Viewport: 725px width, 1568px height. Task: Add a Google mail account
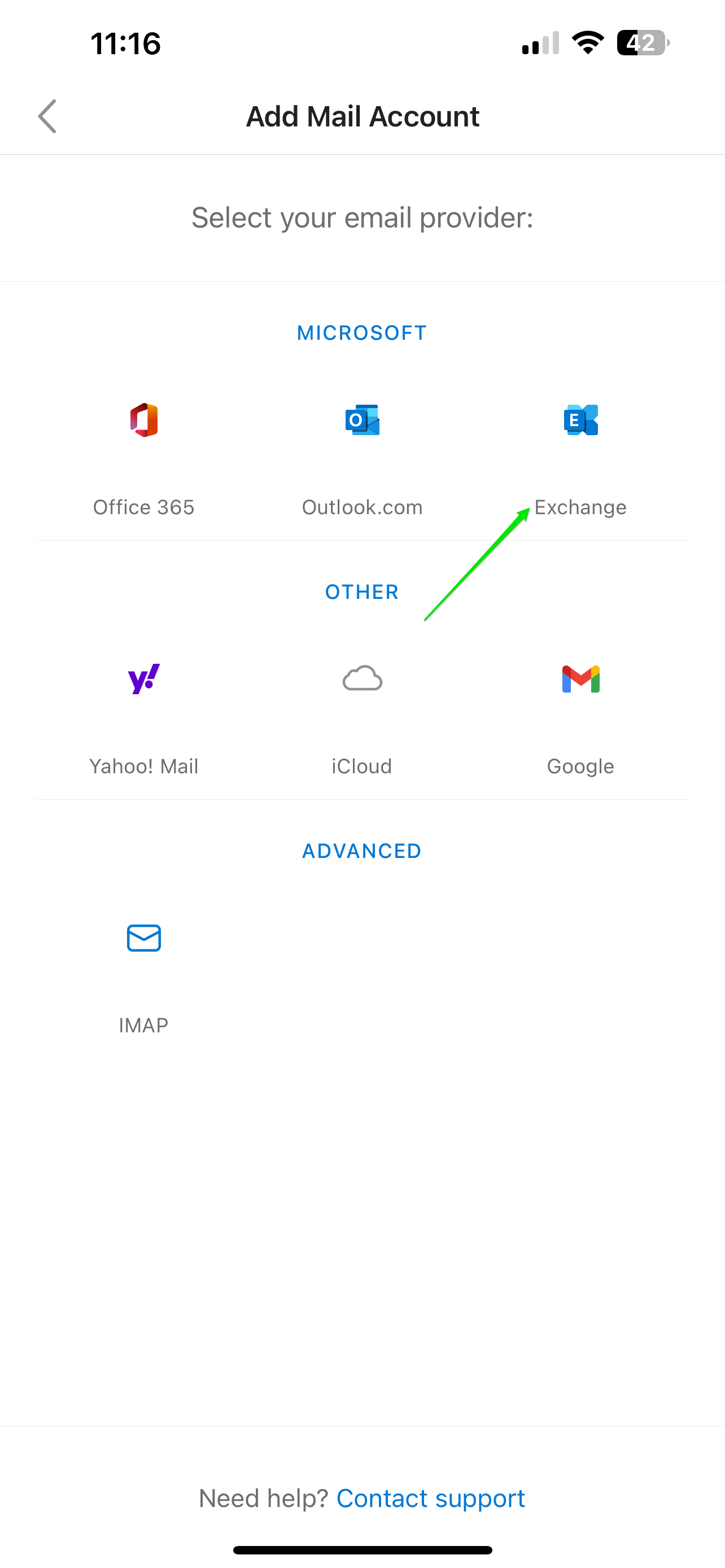click(x=580, y=716)
